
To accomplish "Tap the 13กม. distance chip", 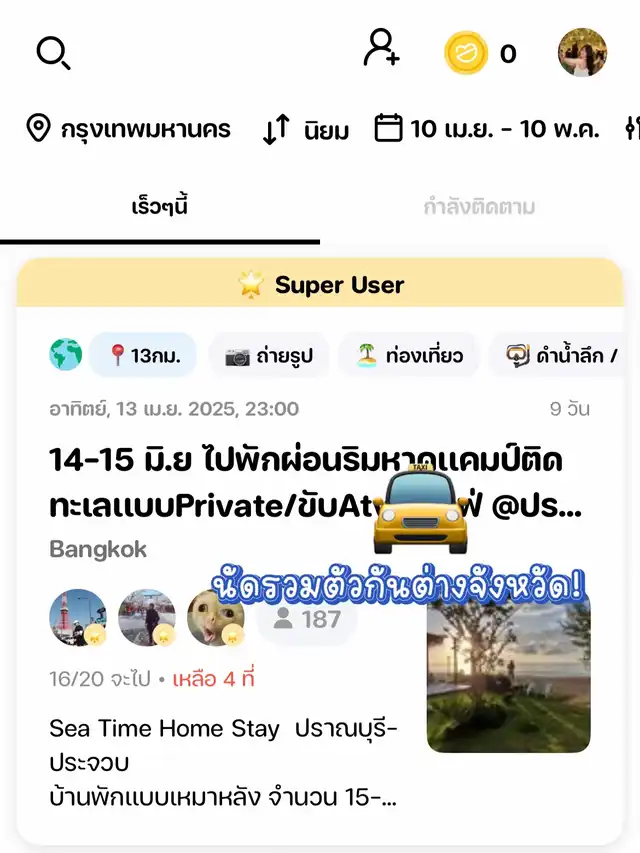I will click(144, 355).
